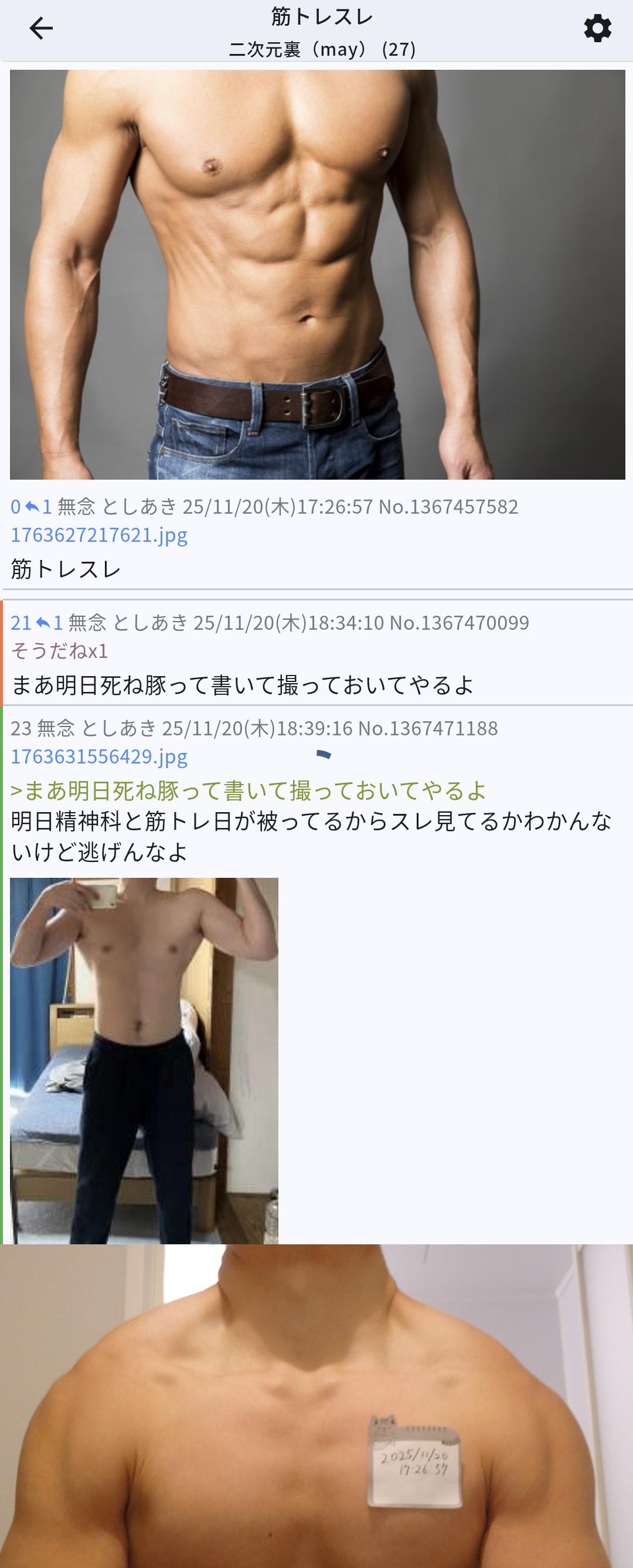This screenshot has height=1568, width=633.
Task: Open file link 1763631556429.jpg
Action: point(99,756)
